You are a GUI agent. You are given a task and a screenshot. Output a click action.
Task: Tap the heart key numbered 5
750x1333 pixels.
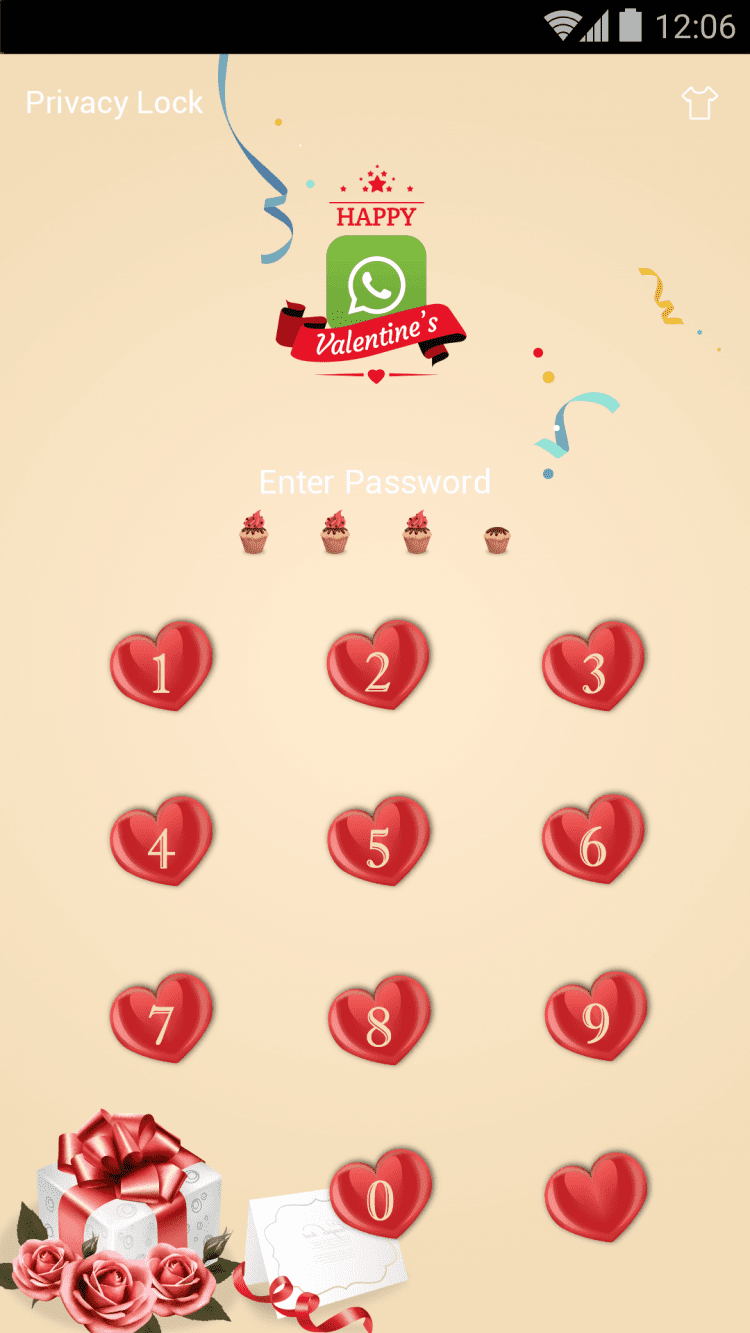378,842
